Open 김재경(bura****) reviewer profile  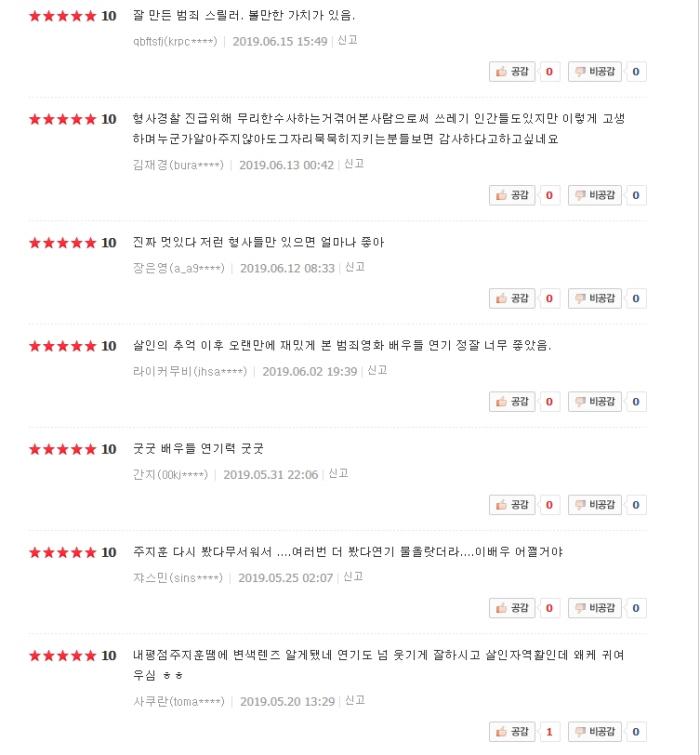(178, 165)
